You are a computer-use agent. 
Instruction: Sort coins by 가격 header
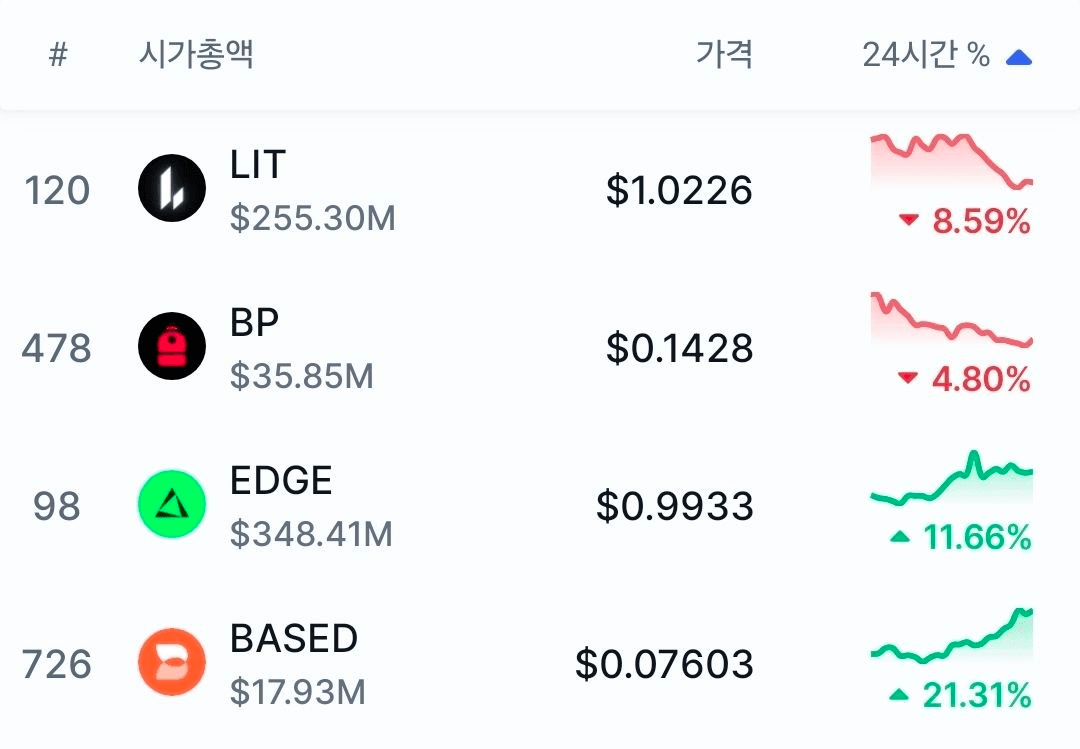click(724, 55)
